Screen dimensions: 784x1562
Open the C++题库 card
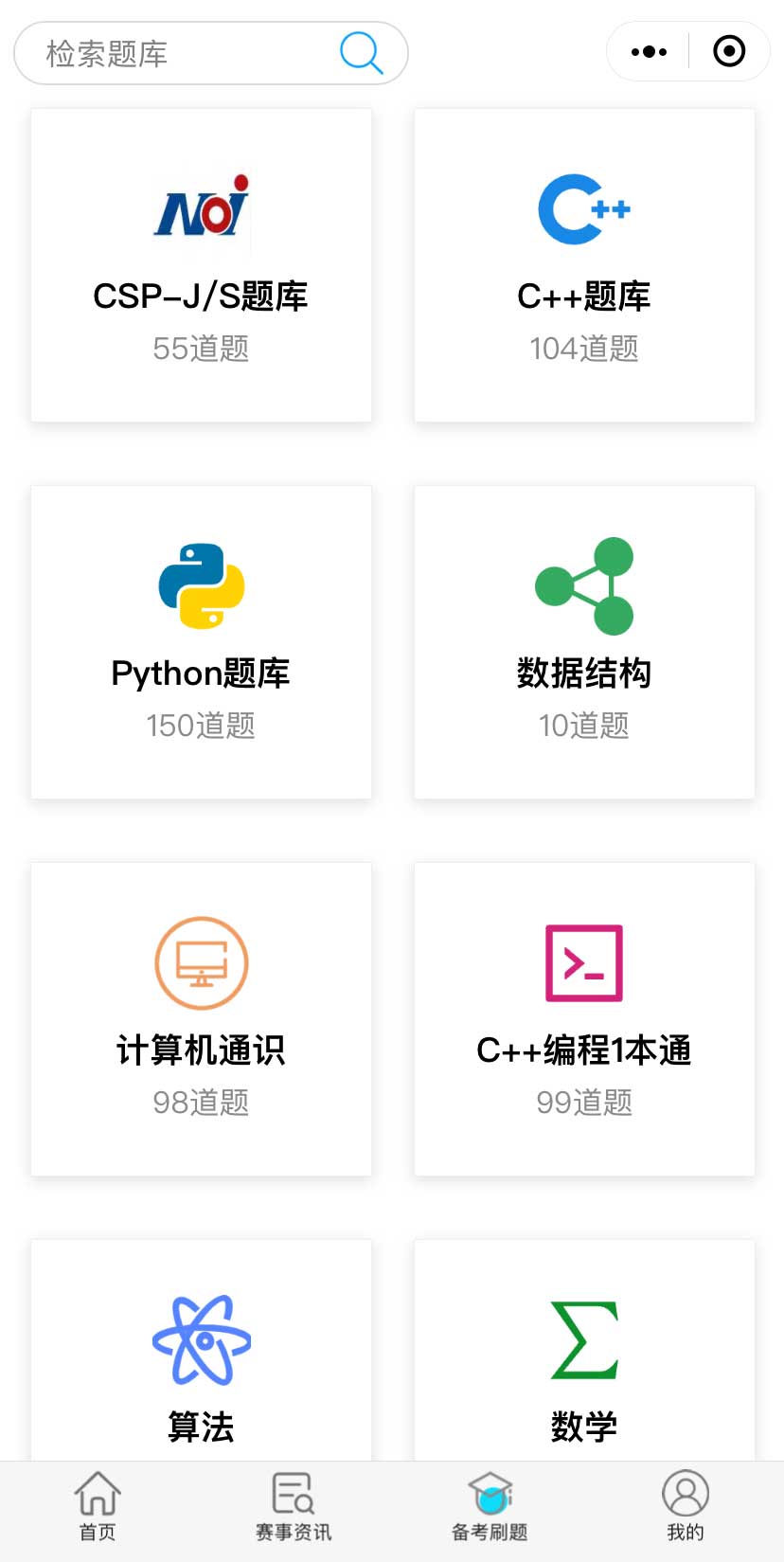pyautogui.click(x=584, y=265)
